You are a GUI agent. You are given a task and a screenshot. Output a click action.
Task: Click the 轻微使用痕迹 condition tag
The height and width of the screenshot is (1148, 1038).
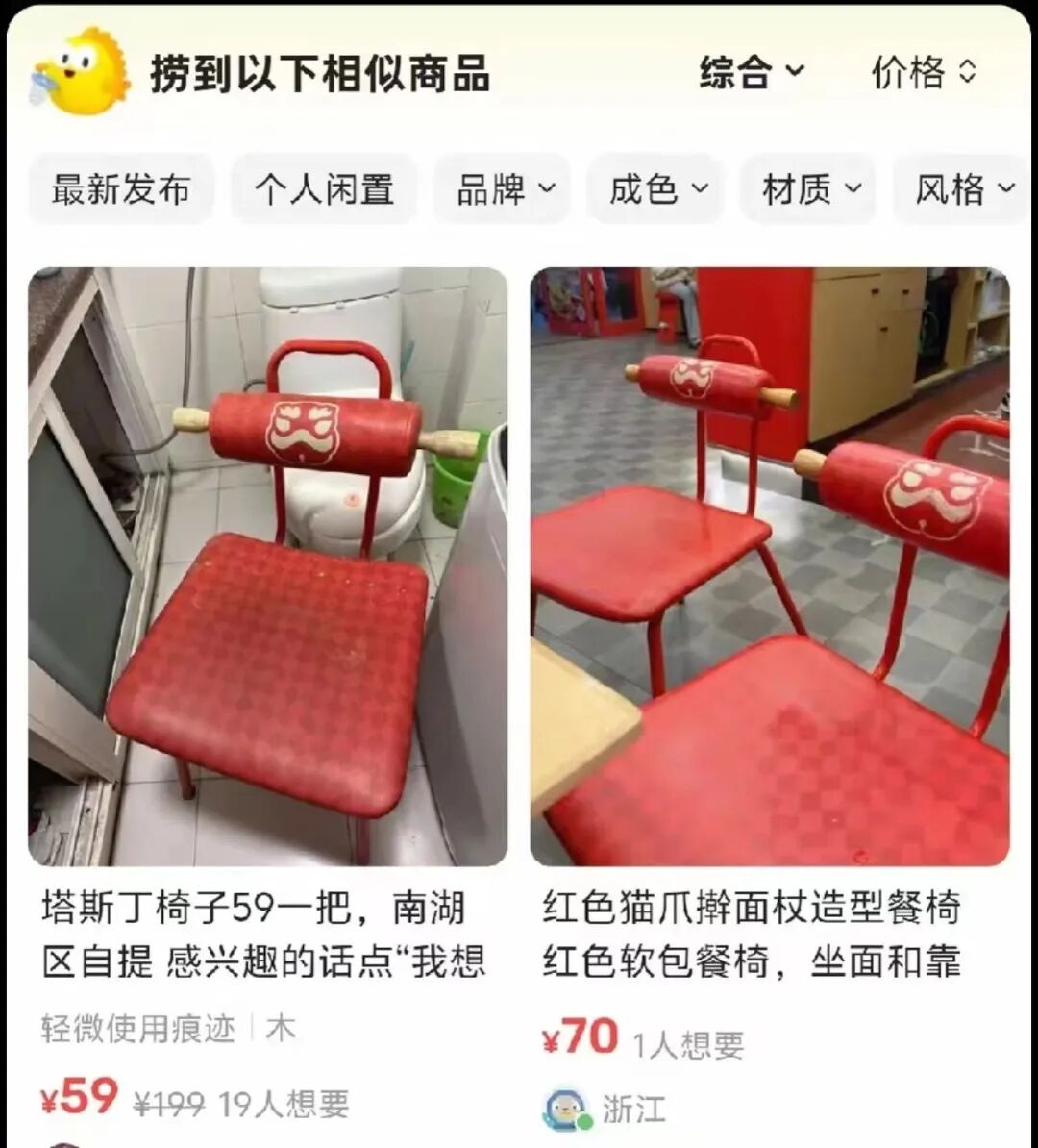(x=139, y=1025)
